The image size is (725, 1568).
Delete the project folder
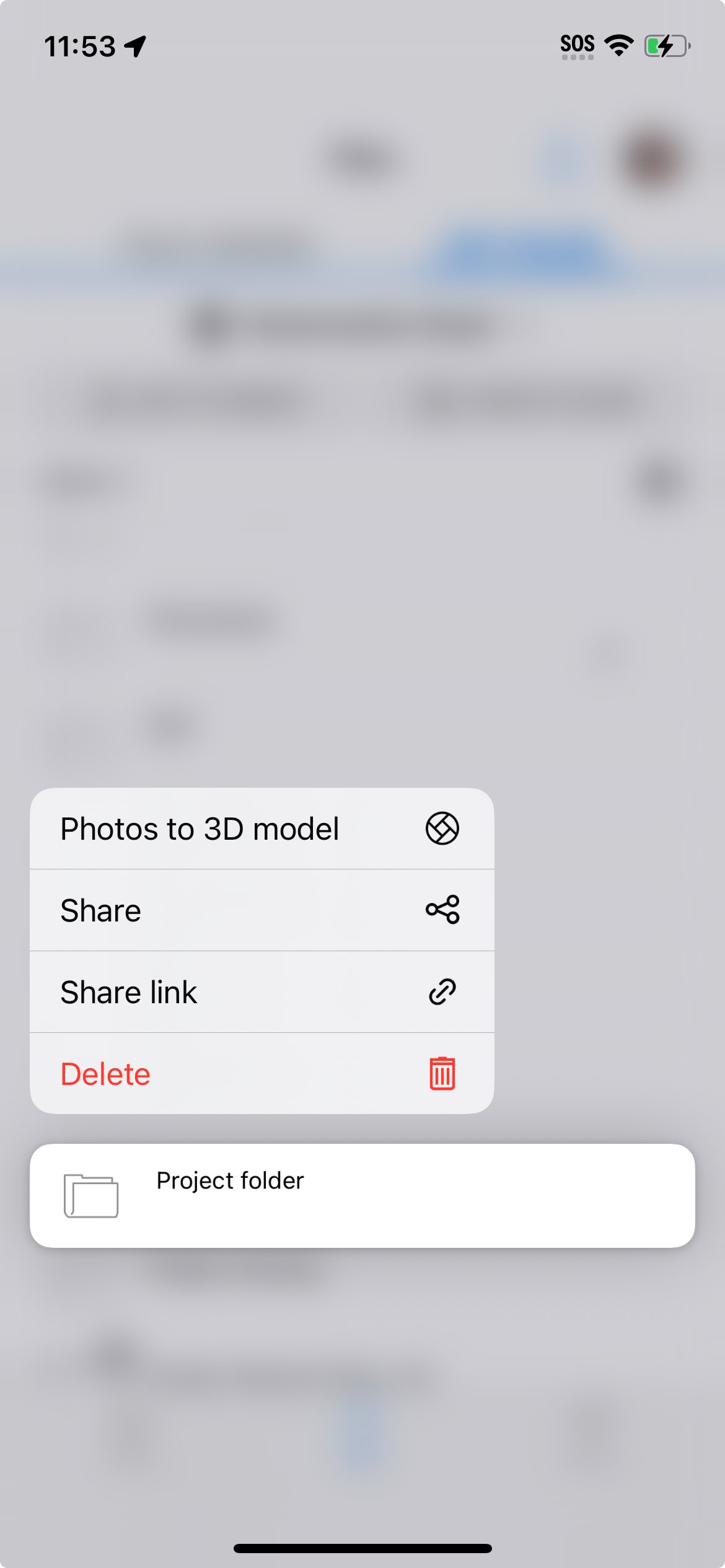pos(261,1074)
